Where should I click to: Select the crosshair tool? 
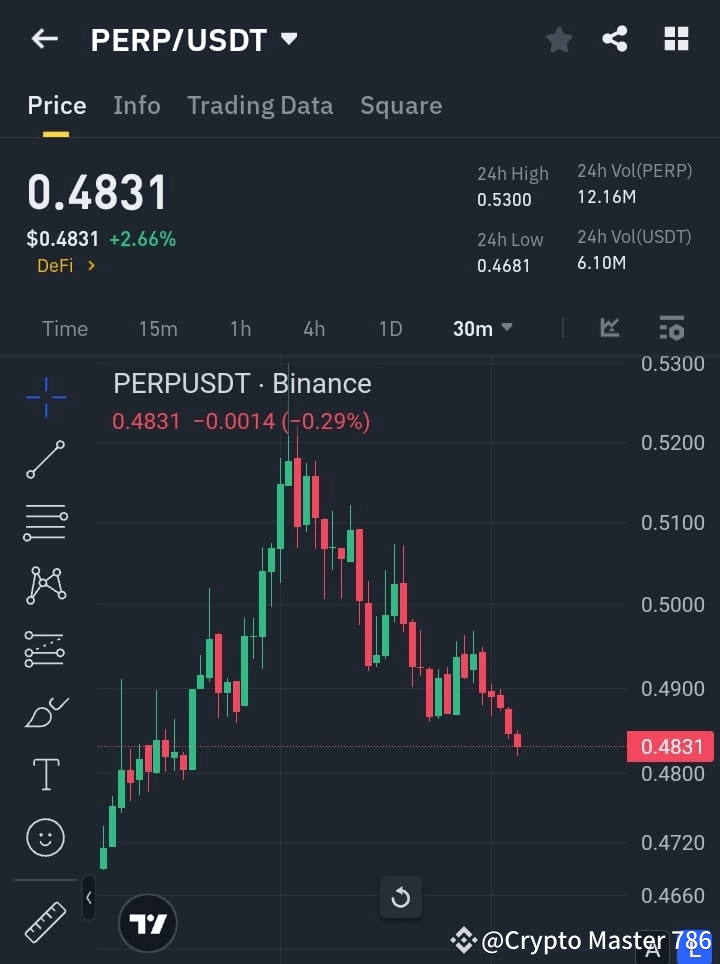(45, 398)
